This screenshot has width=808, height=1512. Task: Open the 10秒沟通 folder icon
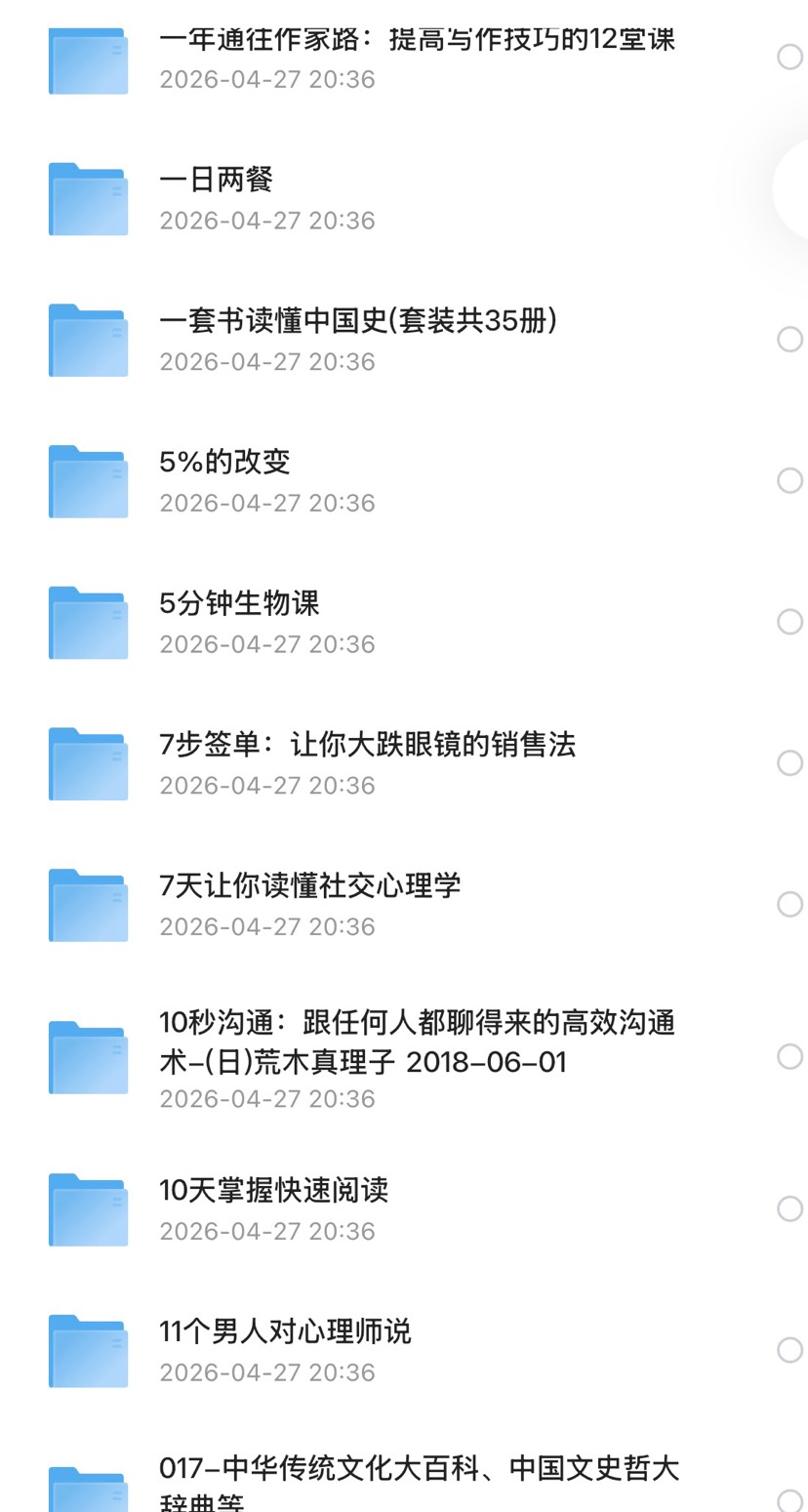tap(88, 1055)
